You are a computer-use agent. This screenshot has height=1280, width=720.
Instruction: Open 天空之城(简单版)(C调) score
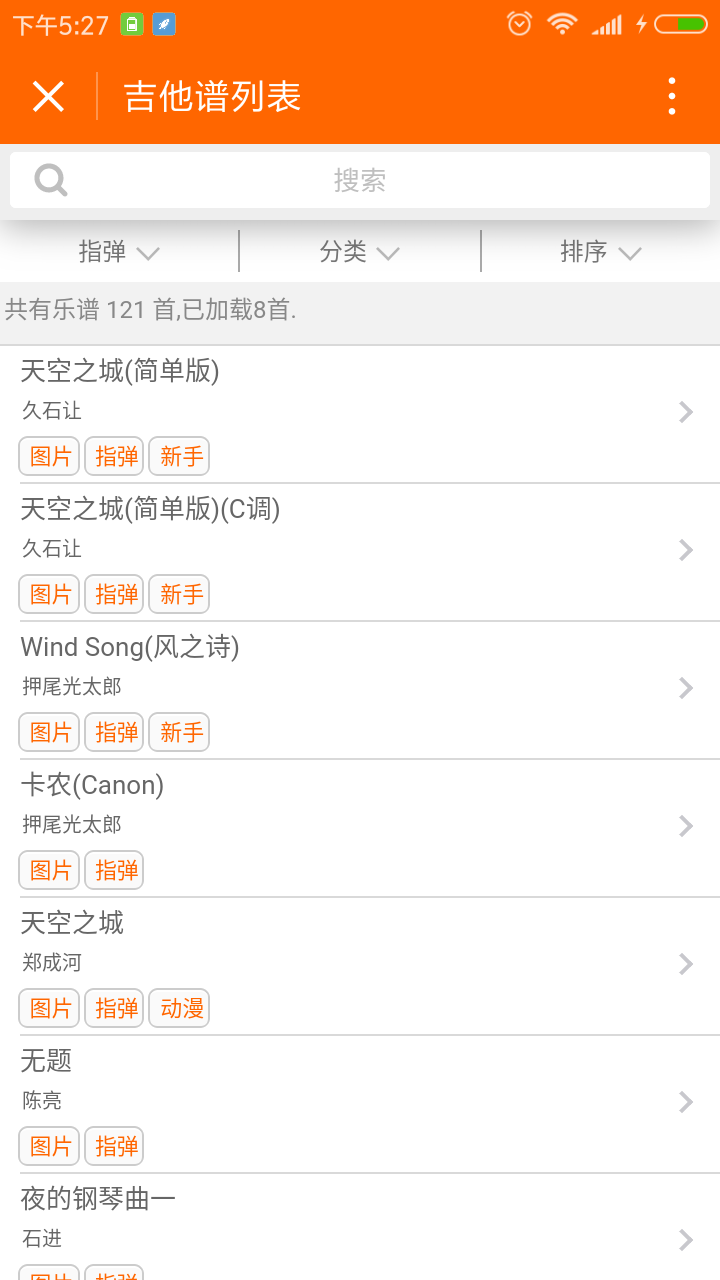(x=360, y=552)
